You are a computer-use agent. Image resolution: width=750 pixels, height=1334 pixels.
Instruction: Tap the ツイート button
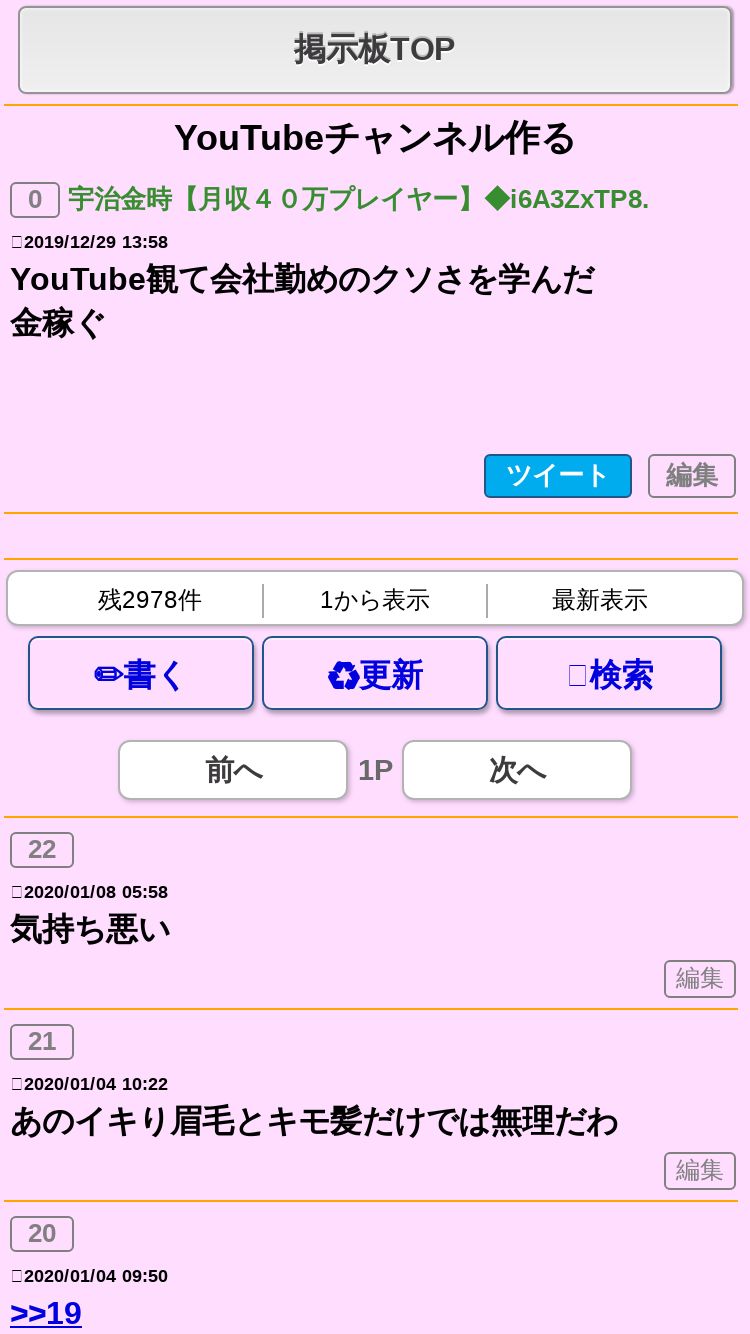[x=557, y=476]
